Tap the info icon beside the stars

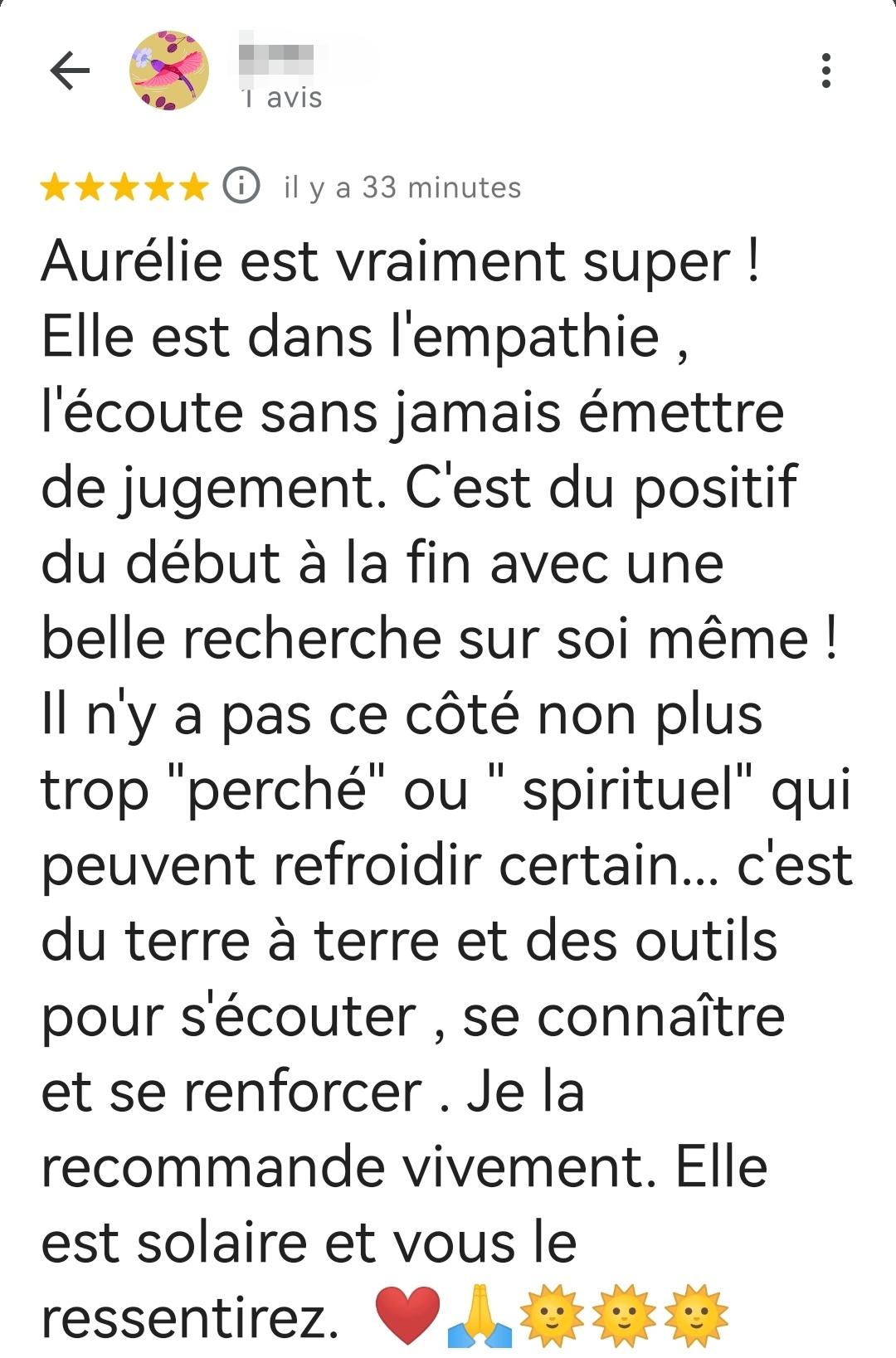click(241, 186)
